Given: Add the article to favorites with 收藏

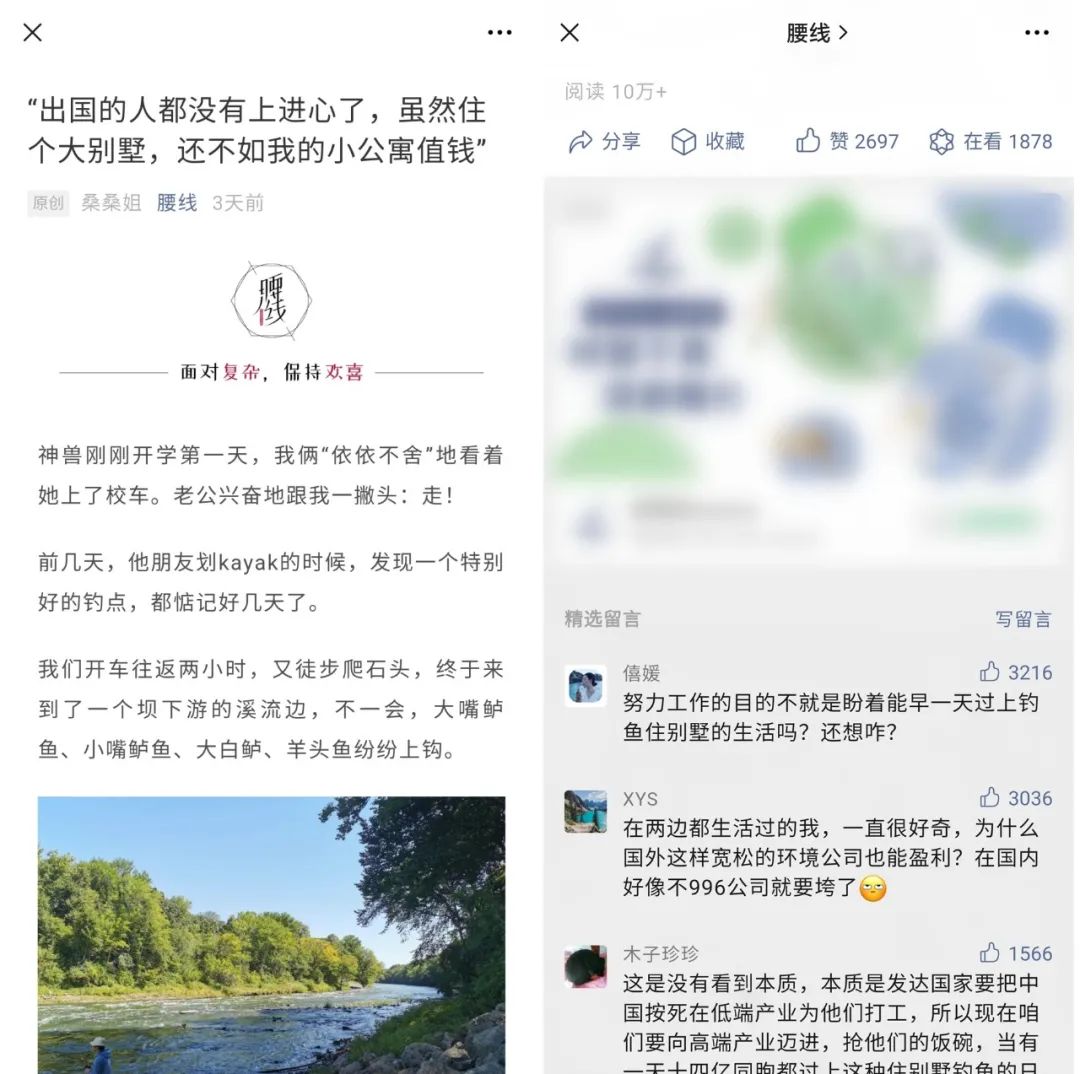Looking at the screenshot, I should (x=707, y=142).
